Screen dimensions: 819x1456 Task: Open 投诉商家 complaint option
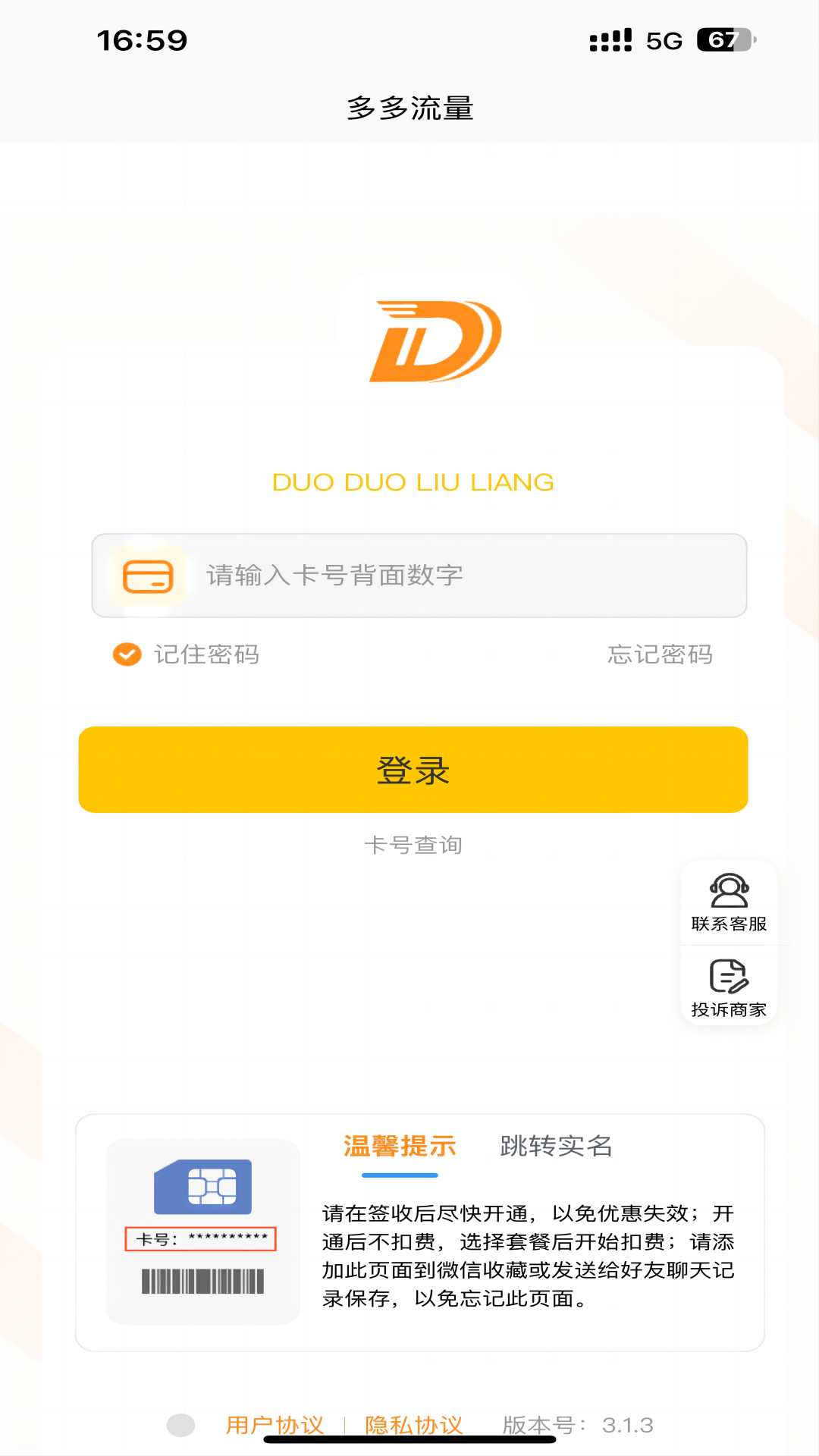[729, 987]
